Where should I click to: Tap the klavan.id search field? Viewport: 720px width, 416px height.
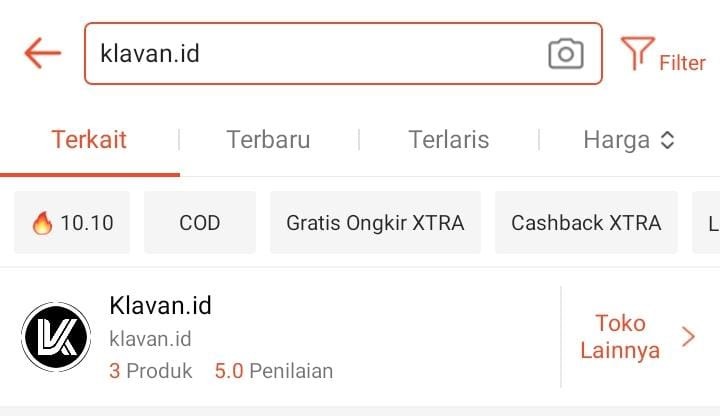tap(310, 53)
